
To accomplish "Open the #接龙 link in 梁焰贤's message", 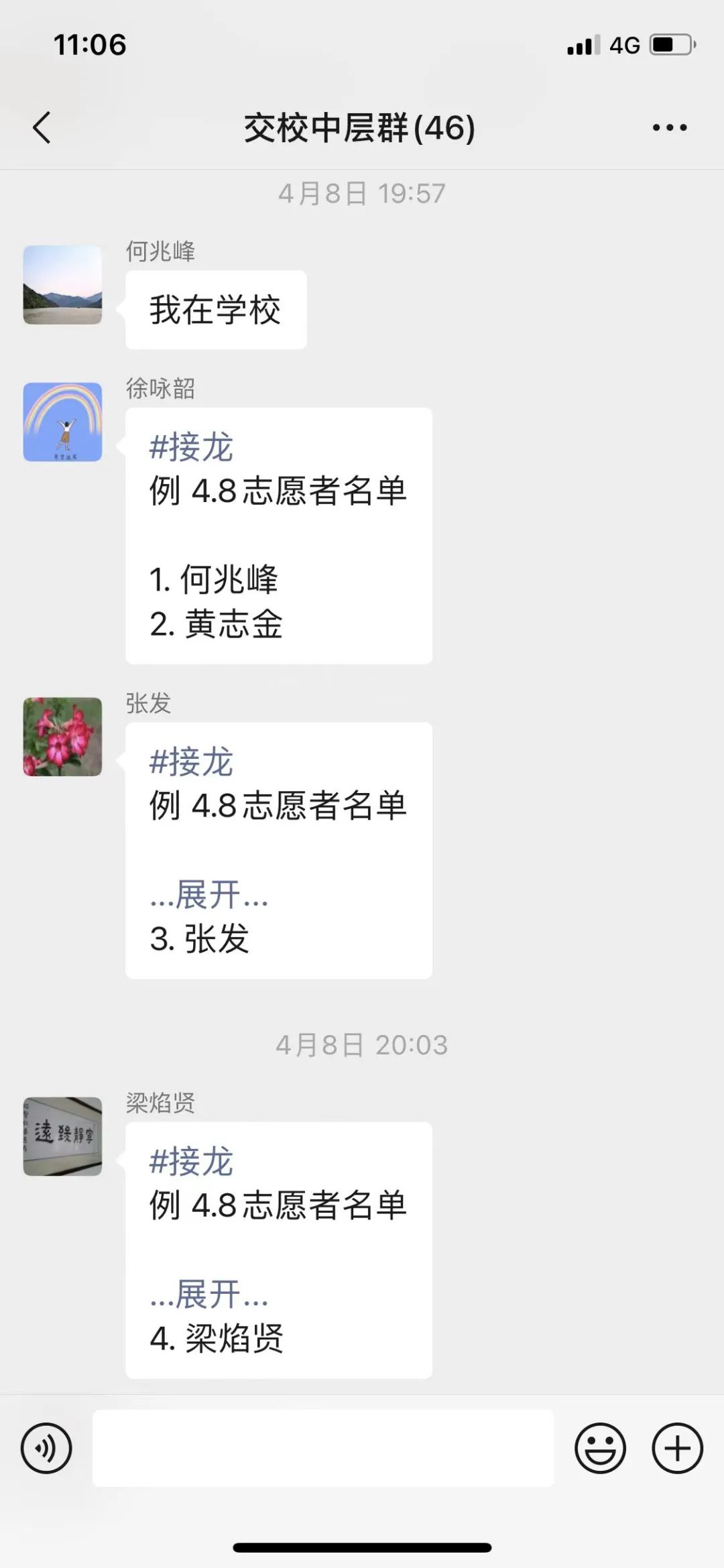I will (x=191, y=1162).
